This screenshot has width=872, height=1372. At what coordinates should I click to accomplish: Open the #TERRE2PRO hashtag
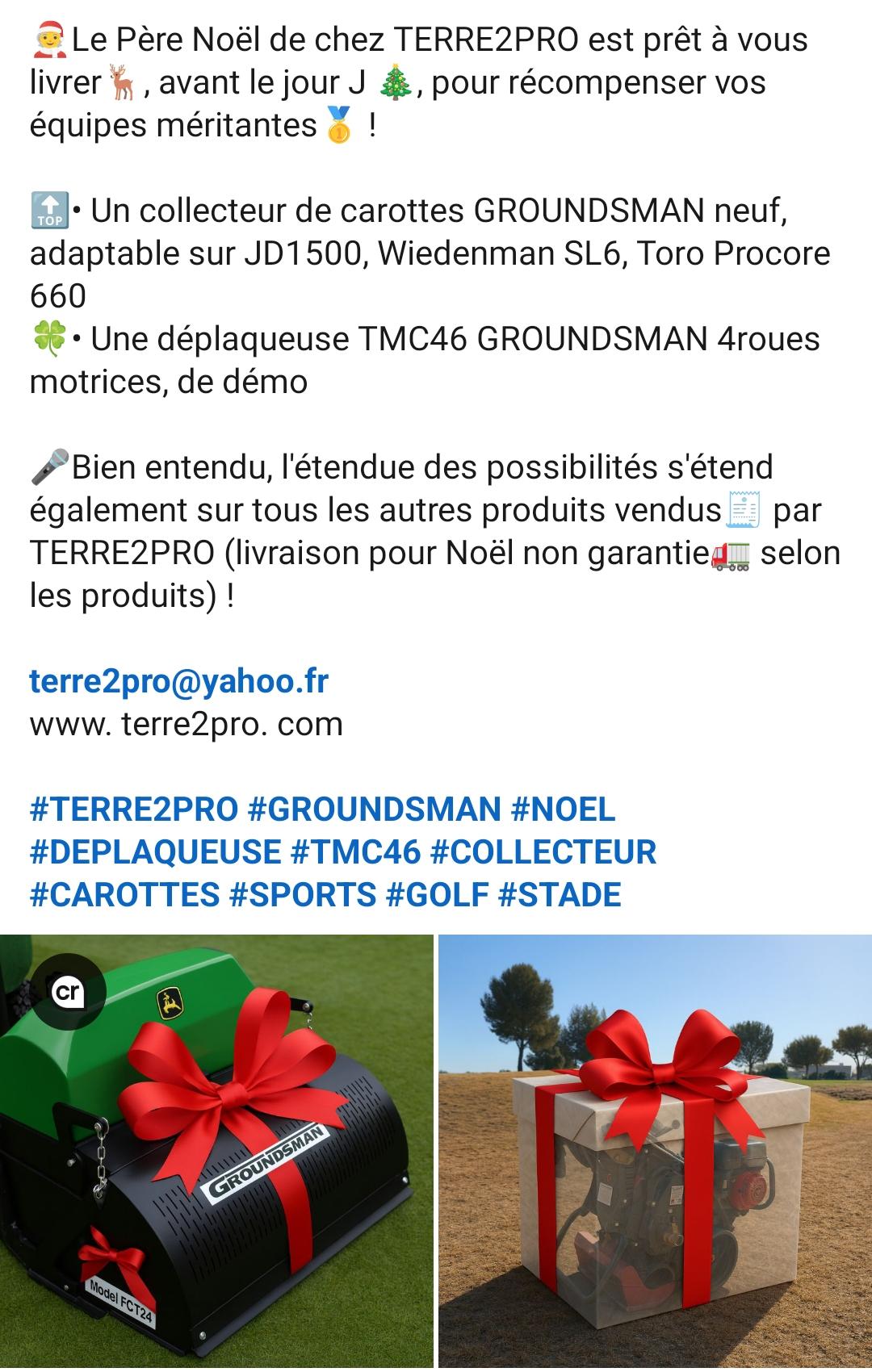134,809
